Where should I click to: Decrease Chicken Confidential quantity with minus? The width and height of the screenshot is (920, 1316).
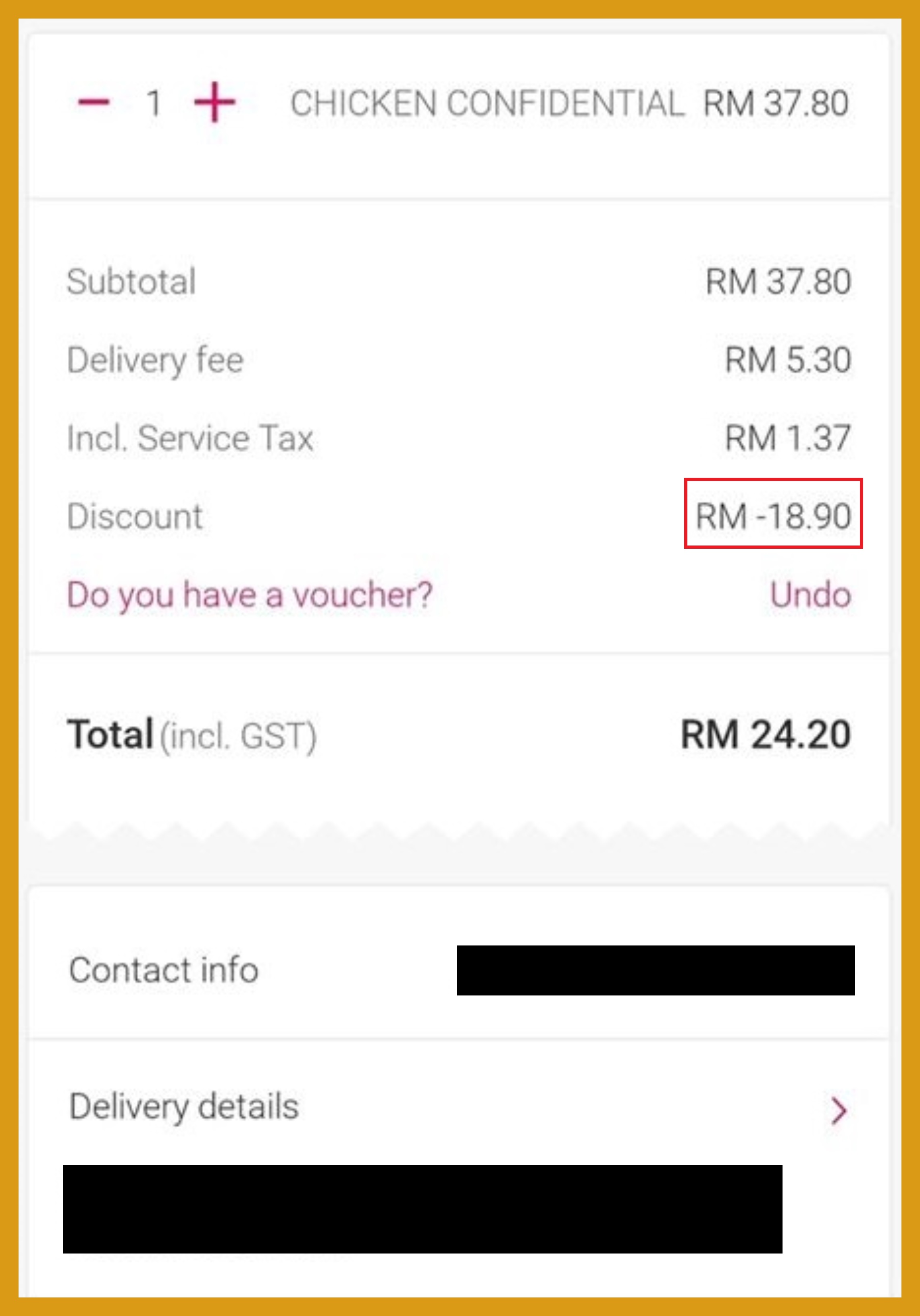[x=94, y=102]
